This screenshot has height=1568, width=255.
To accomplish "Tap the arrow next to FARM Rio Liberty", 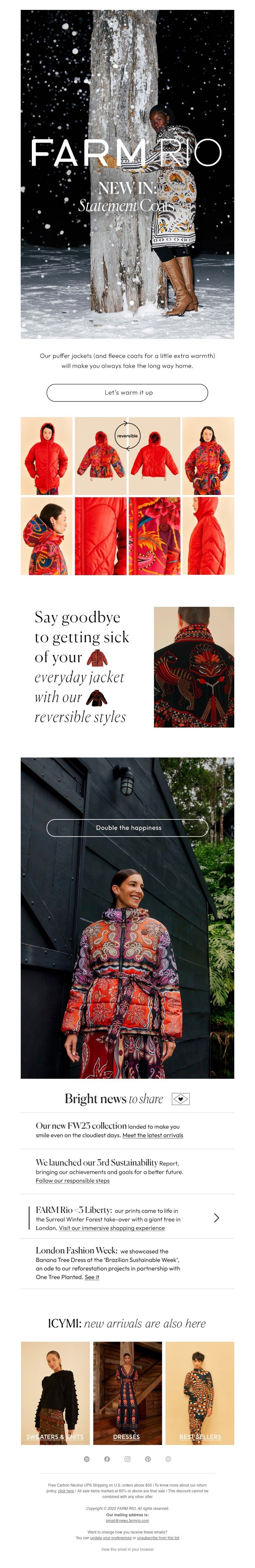I will [x=216, y=1217].
